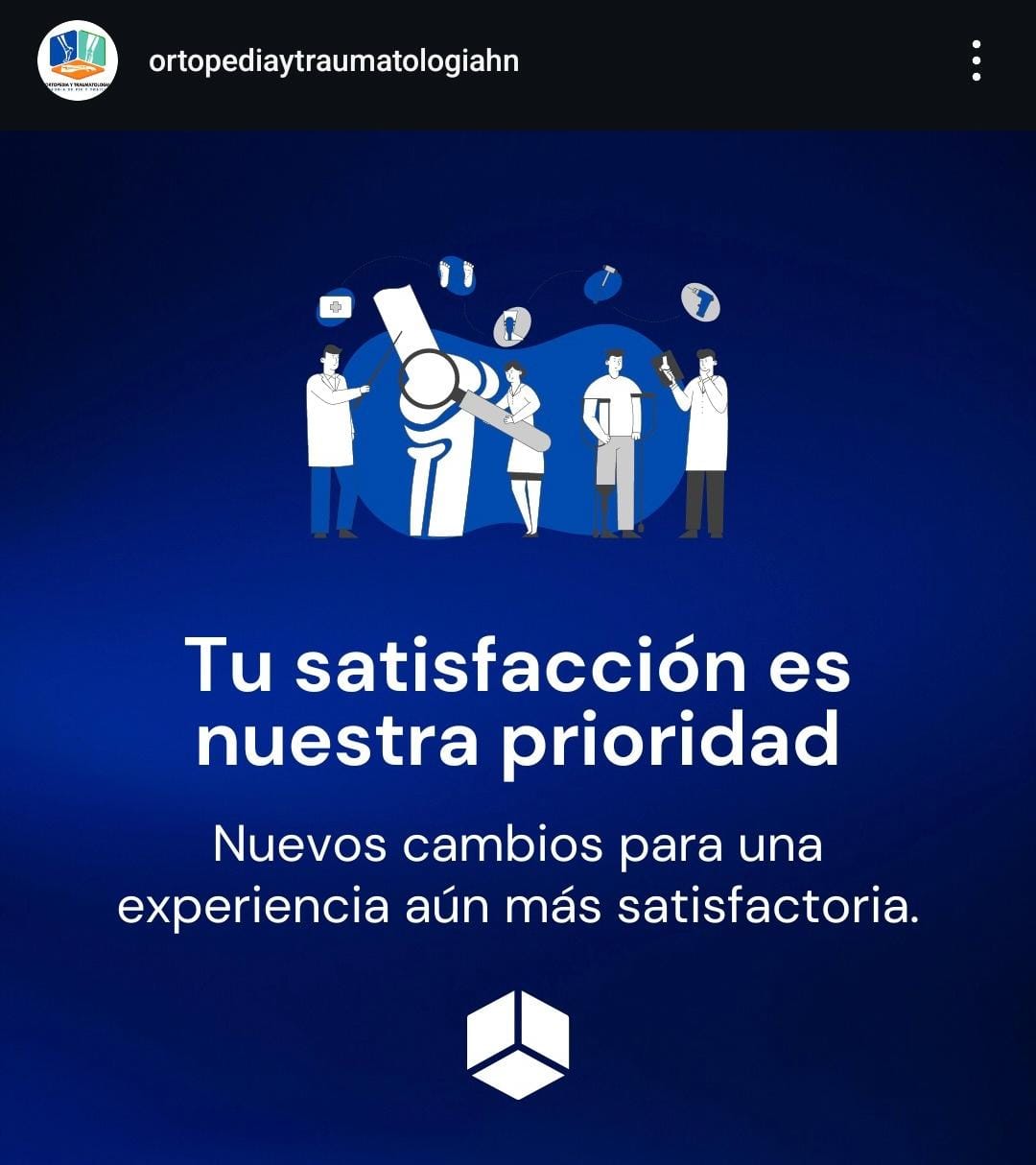Screen dimensions: 1036x1165
Task: Open the post's three-dot options menu
Action: (x=976, y=60)
